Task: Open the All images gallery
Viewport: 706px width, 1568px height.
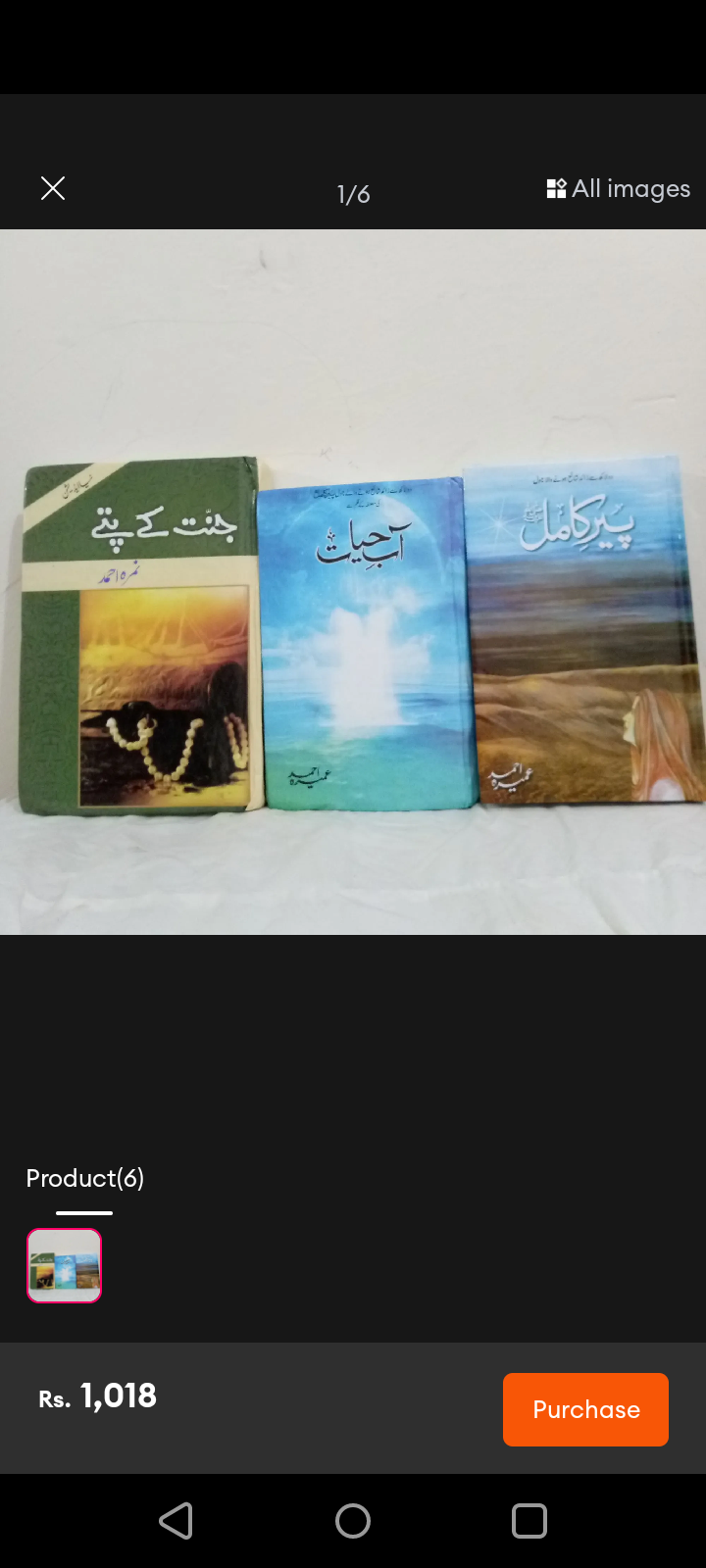Action: pos(618,188)
